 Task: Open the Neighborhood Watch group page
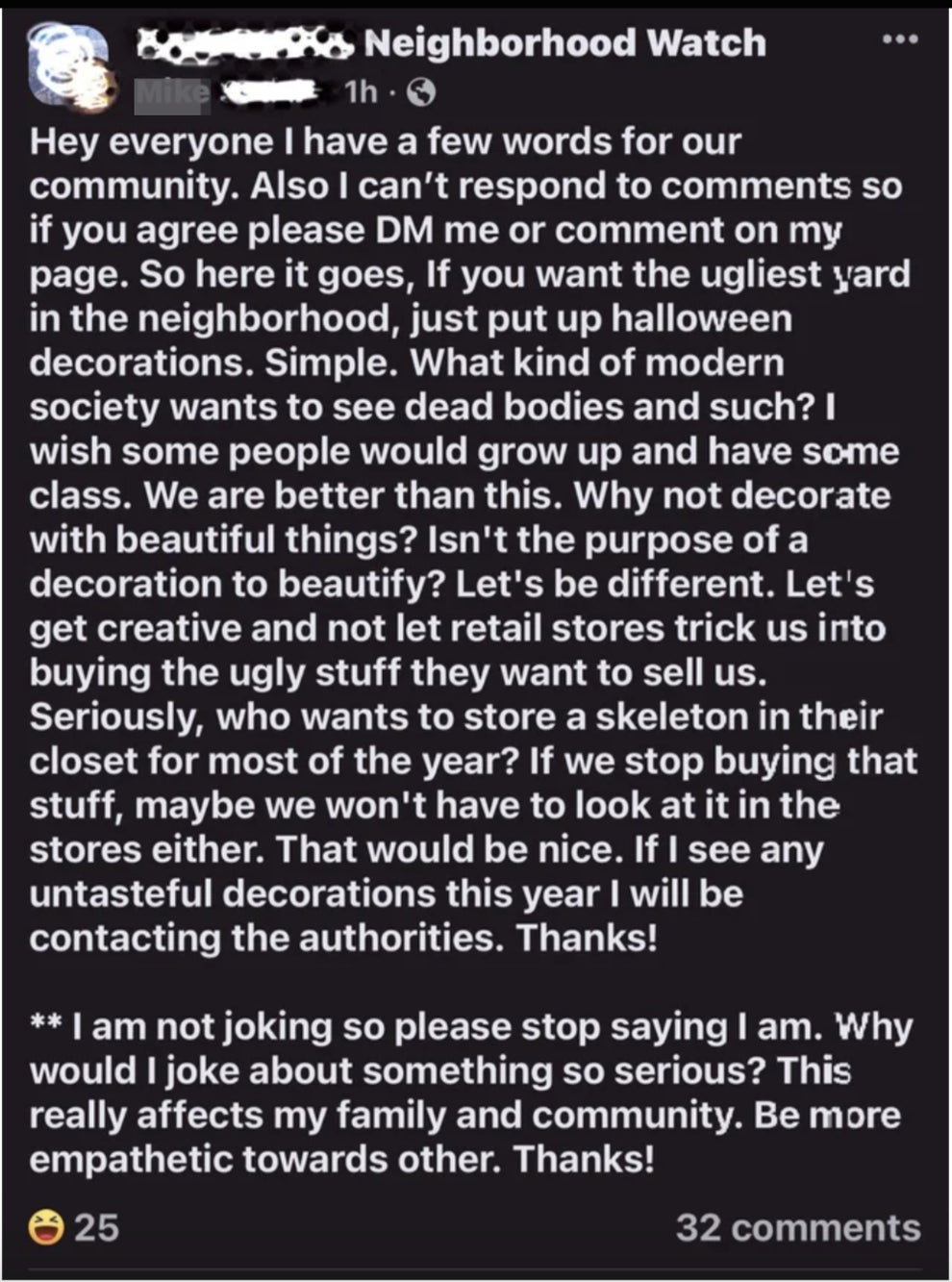[564, 43]
